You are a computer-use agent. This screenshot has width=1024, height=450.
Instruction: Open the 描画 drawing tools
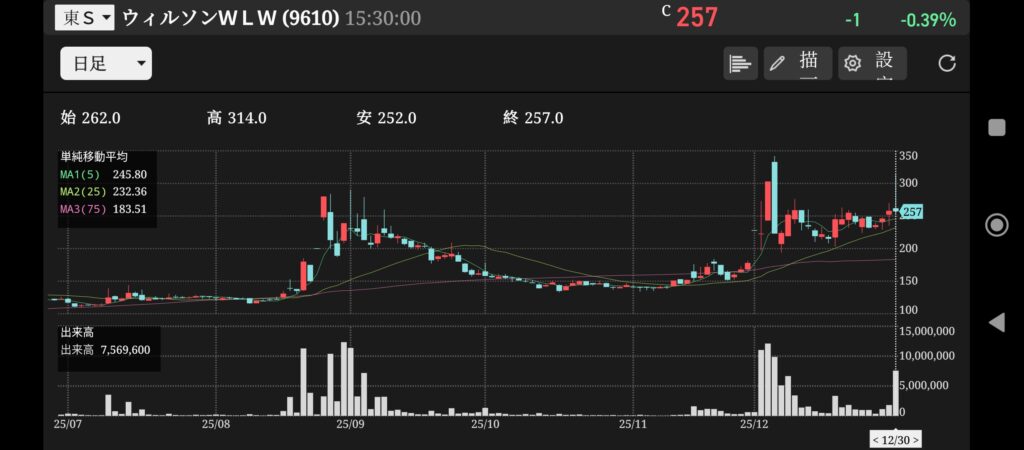pos(797,64)
